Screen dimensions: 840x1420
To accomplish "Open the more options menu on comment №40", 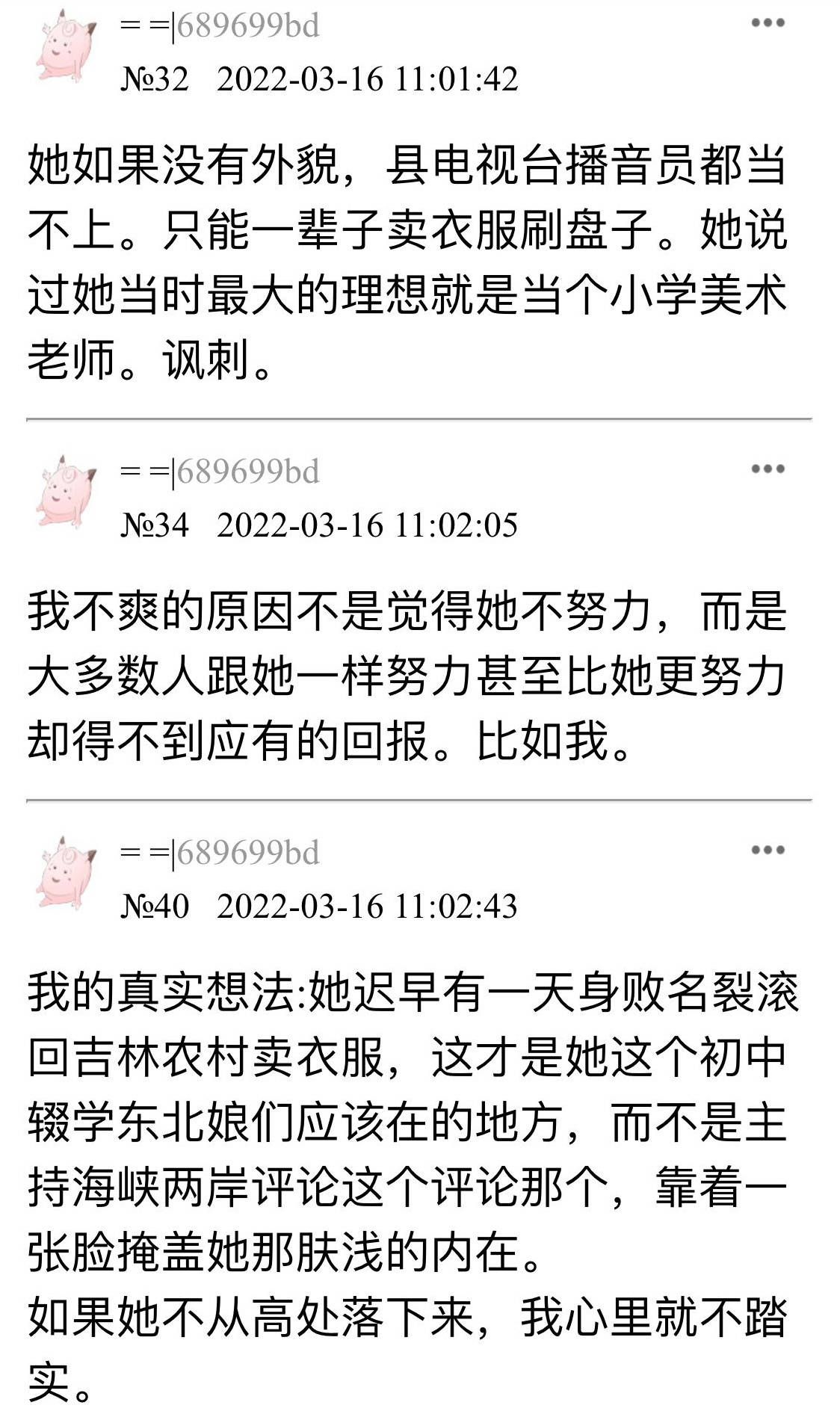I will click(x=768, y=850).
